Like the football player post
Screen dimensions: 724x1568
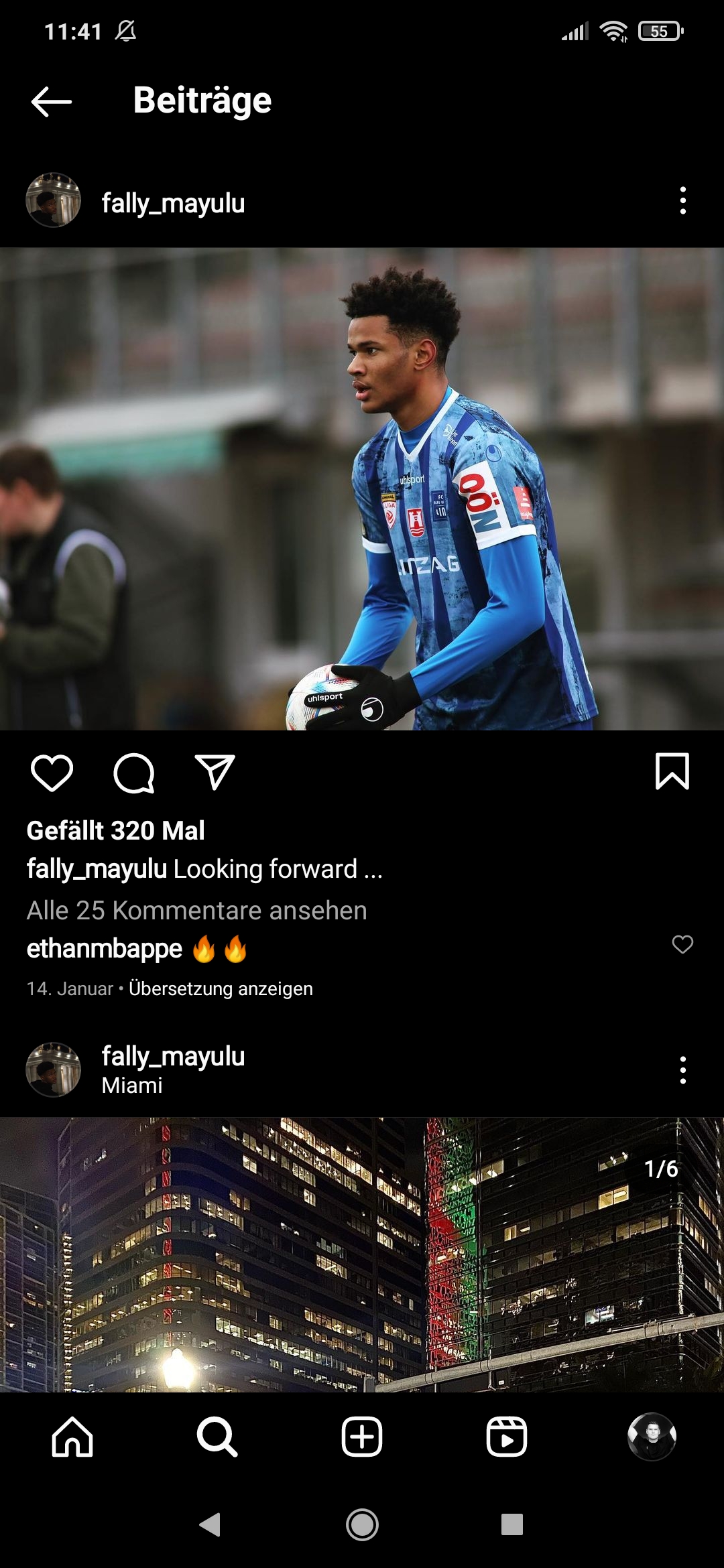tap(52, 773)
